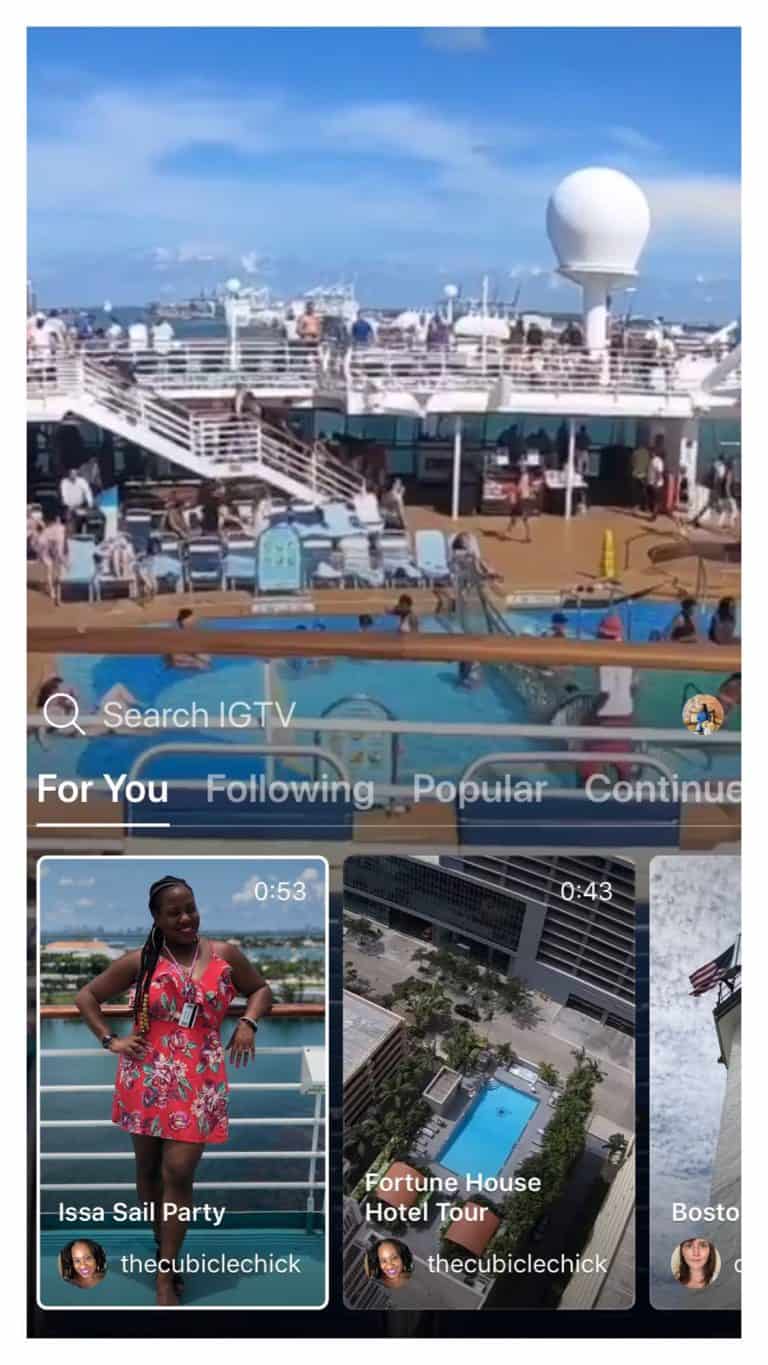The height and width of the screenshot is (1365, 768).
Task: Switch to the Following tab
Action: pyautogui.click(x=290, y=789)
